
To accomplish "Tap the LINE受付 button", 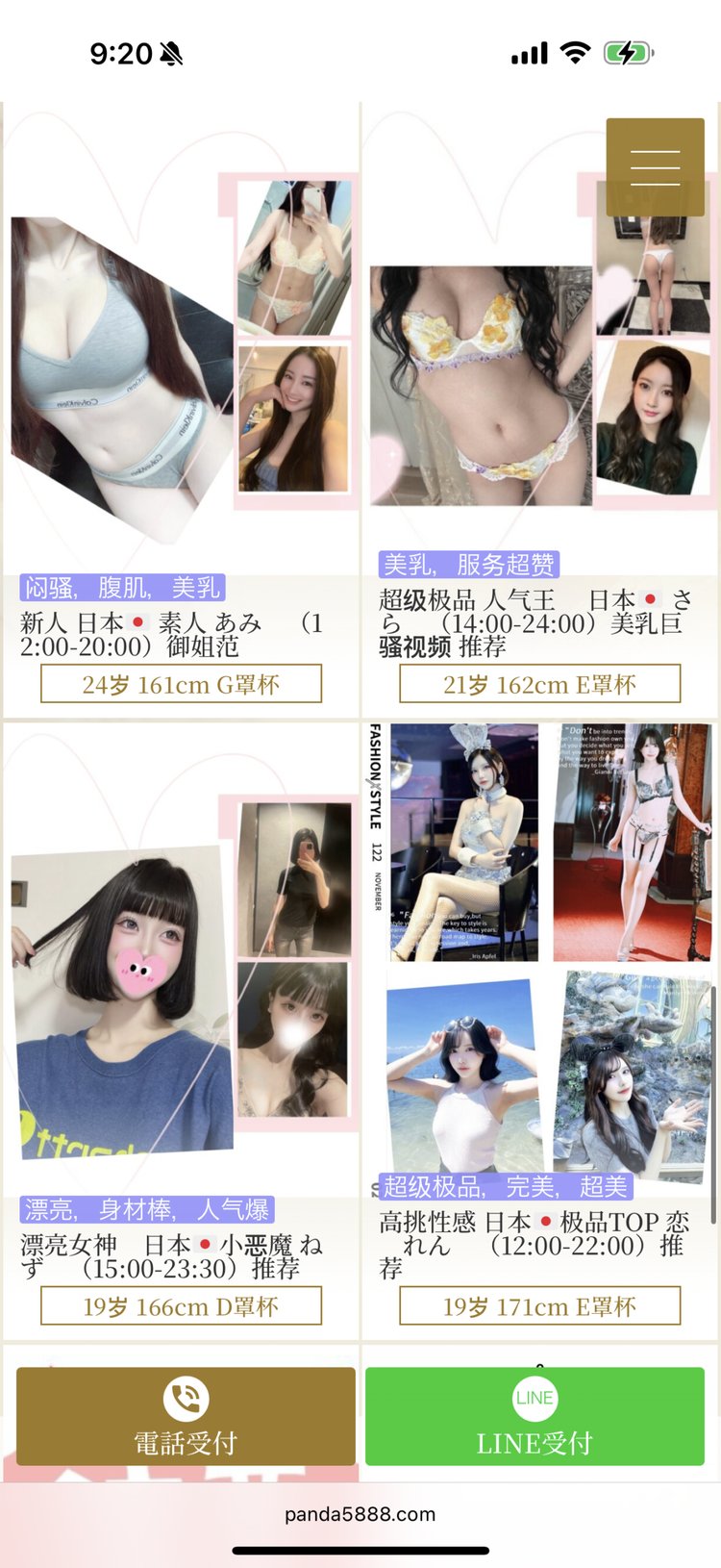I will pyautogui.click(x=535, y=1416).
